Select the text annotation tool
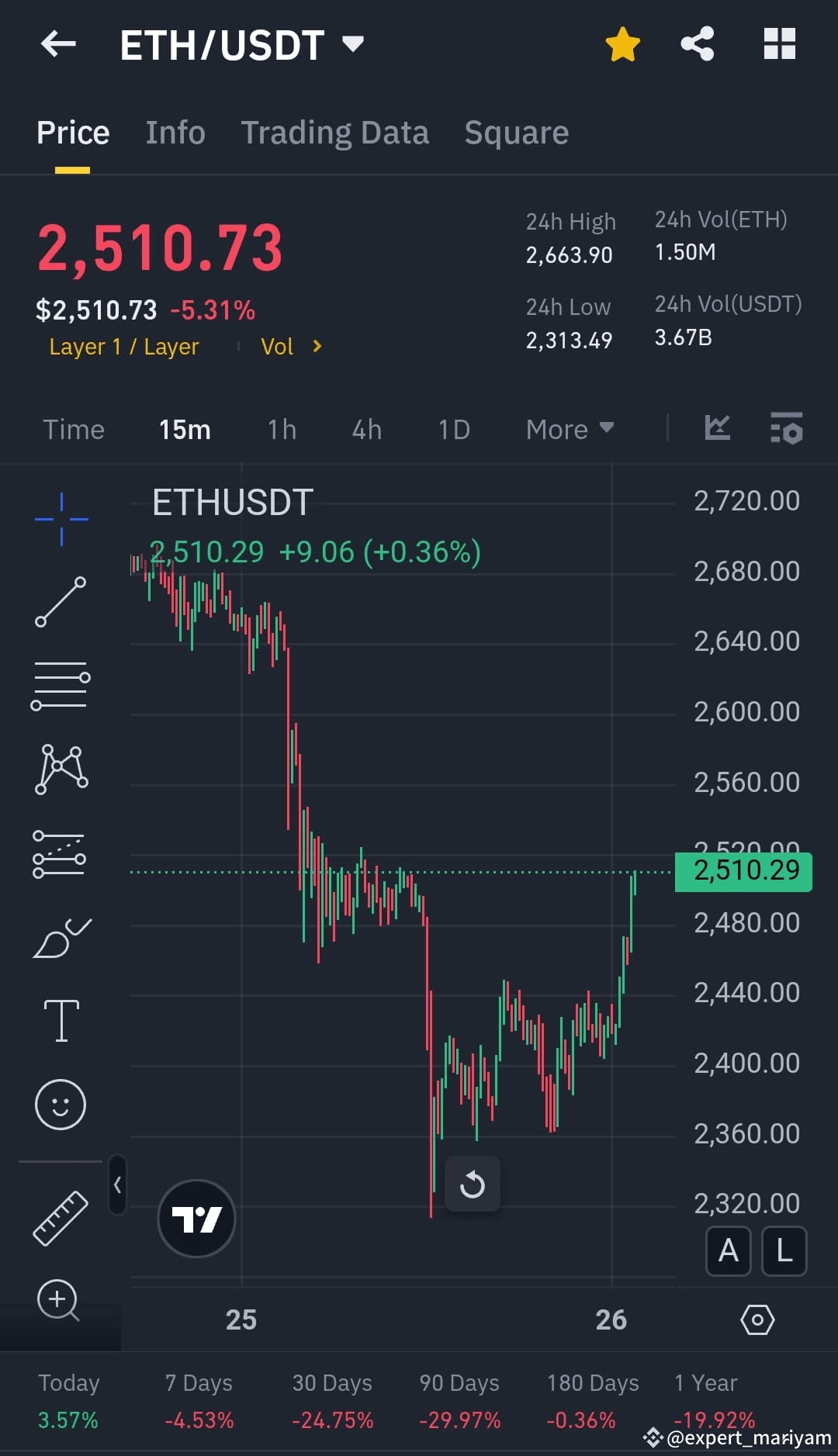Image resolution: width=838 pixels, height=1456 pixels. 61,1020
